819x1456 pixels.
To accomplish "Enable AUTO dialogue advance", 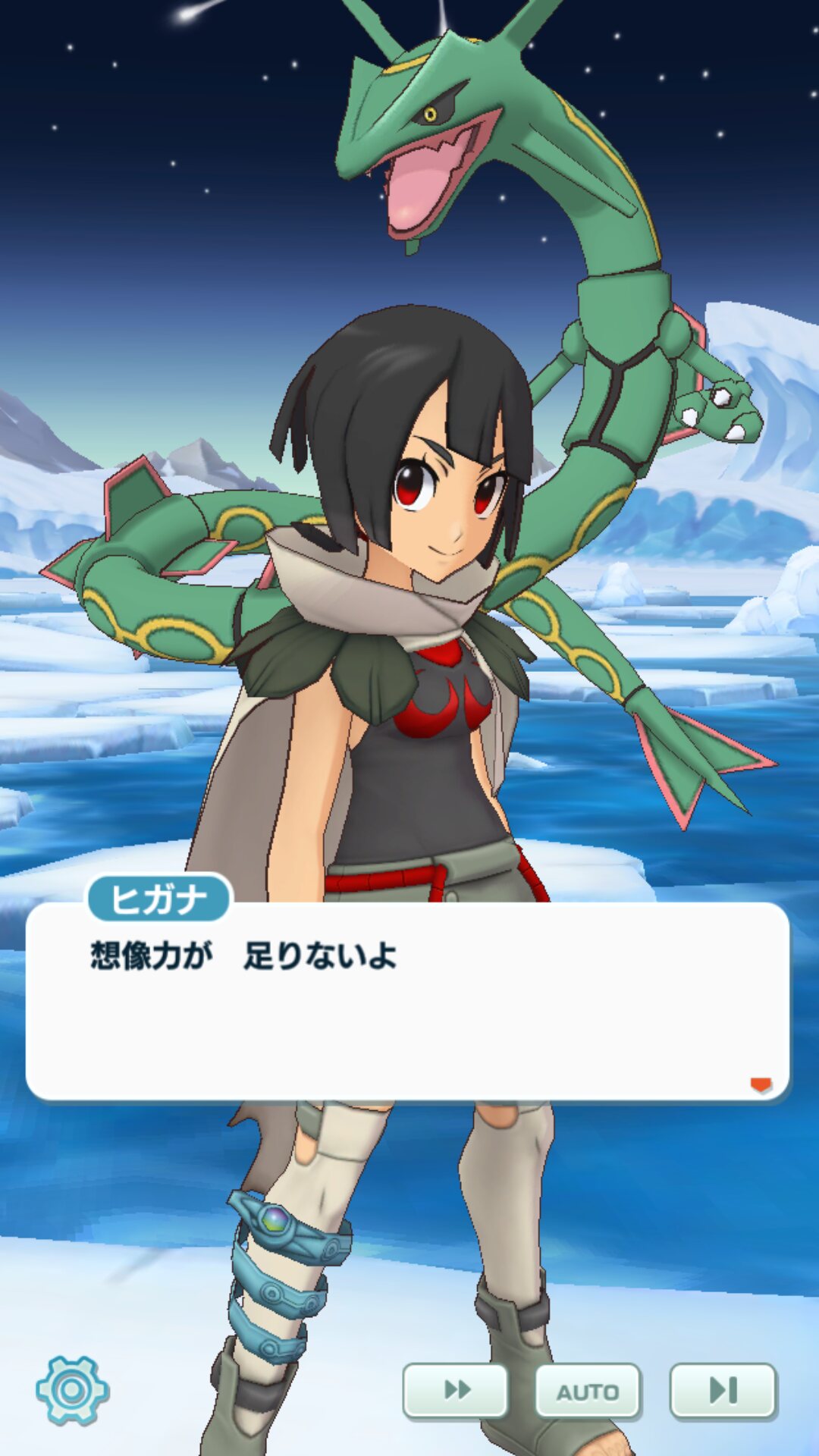I will click(x=588, y=1391).
